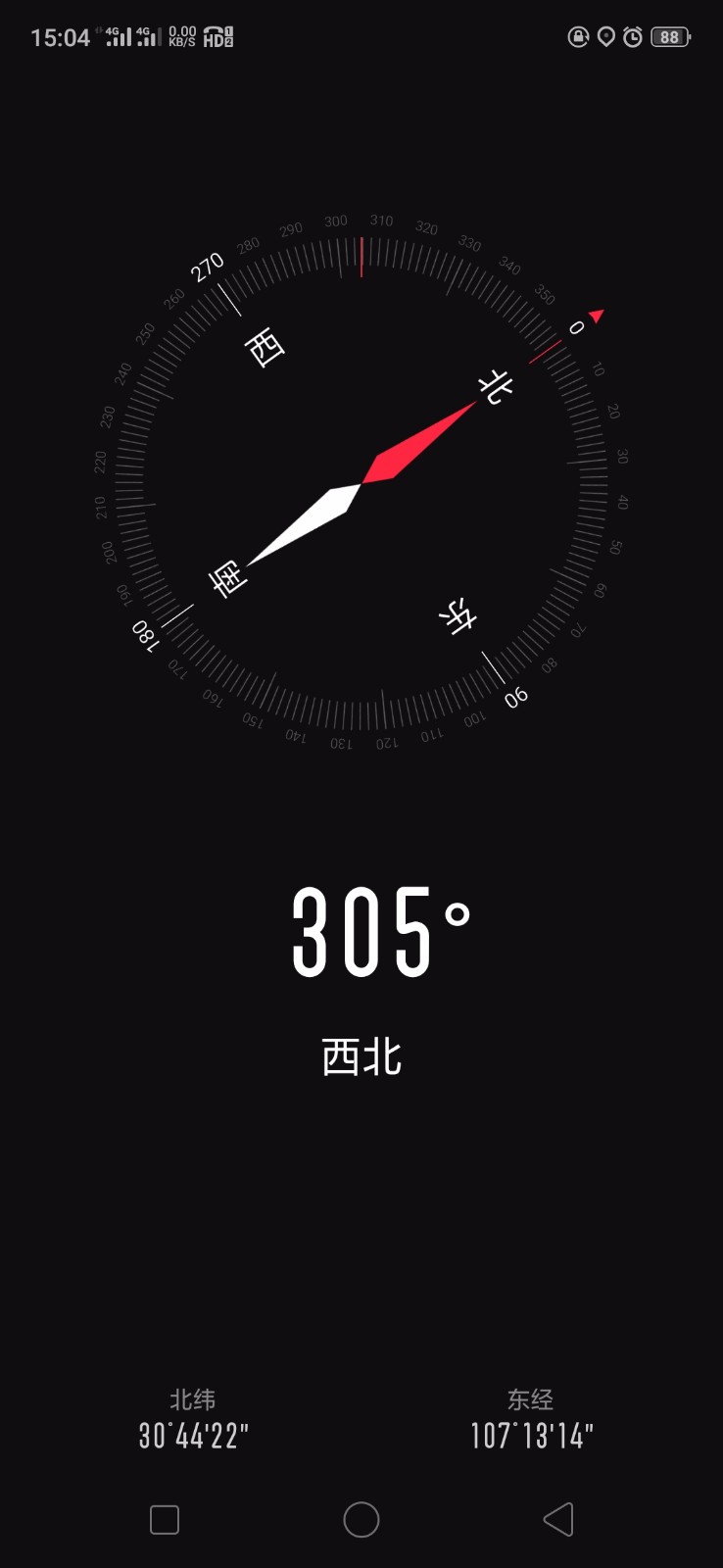Go to the home screen
This screenshot has width=723, height=1568.
tap(361, 1519)
